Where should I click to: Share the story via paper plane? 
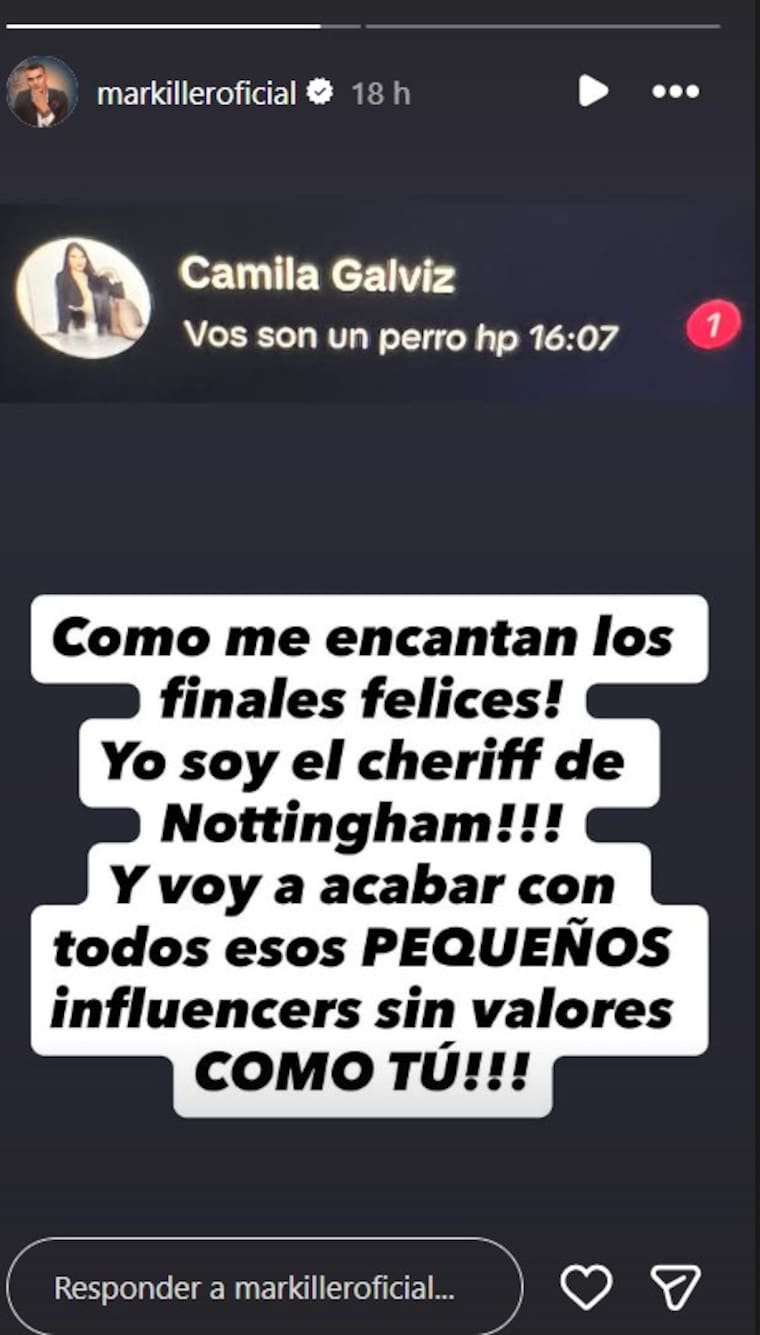pos(676,1287)
